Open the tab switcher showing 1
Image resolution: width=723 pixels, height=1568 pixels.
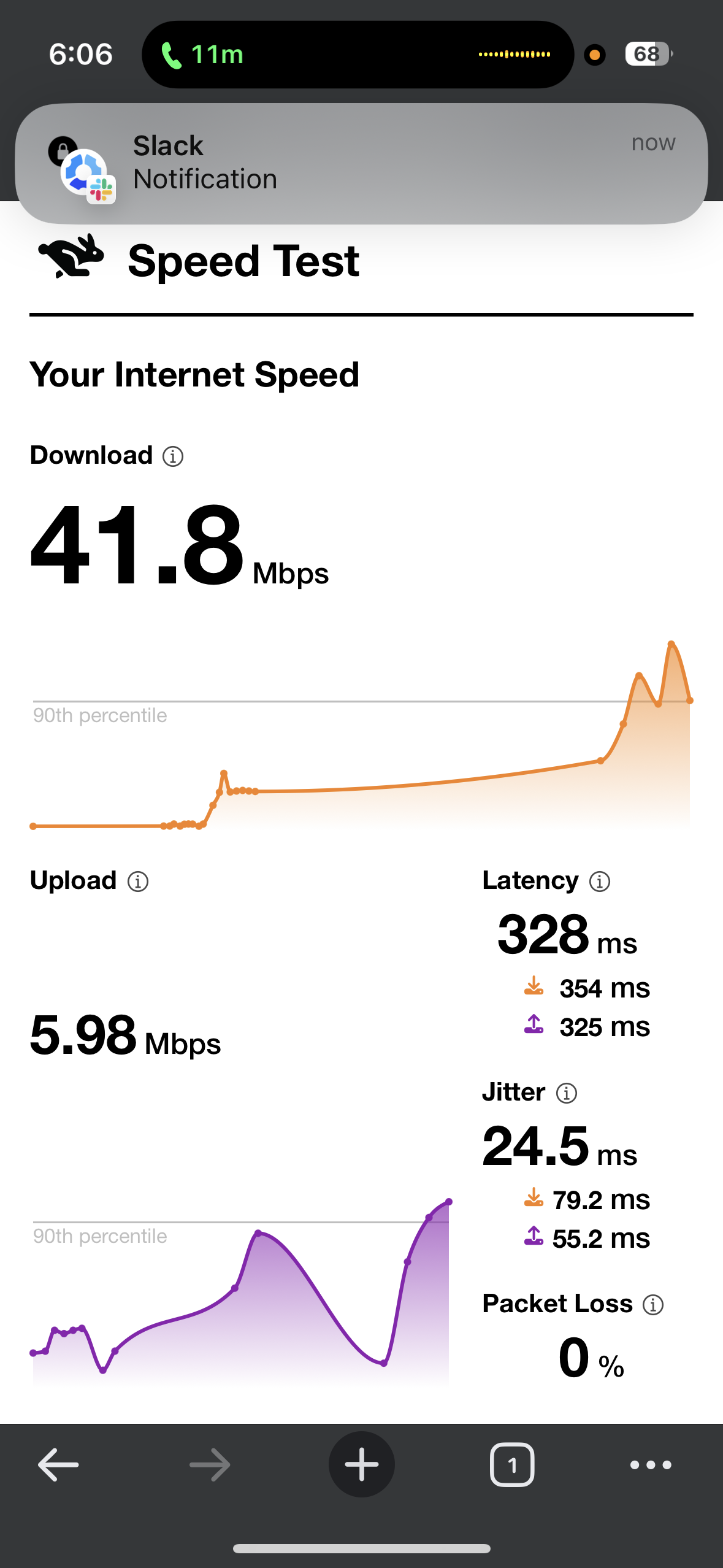512,1465
